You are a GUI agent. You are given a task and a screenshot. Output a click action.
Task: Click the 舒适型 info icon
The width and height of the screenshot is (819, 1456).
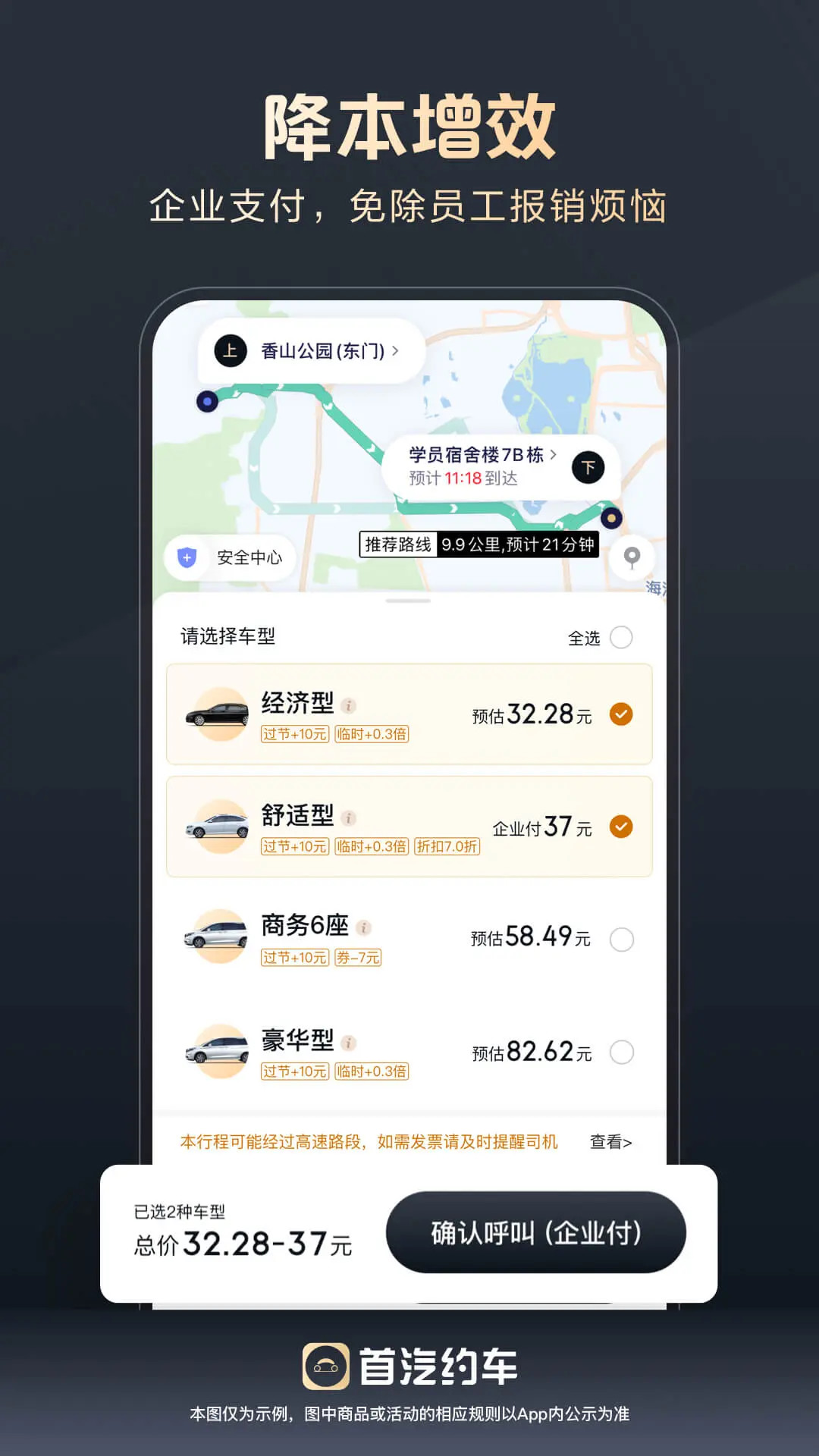349,818
